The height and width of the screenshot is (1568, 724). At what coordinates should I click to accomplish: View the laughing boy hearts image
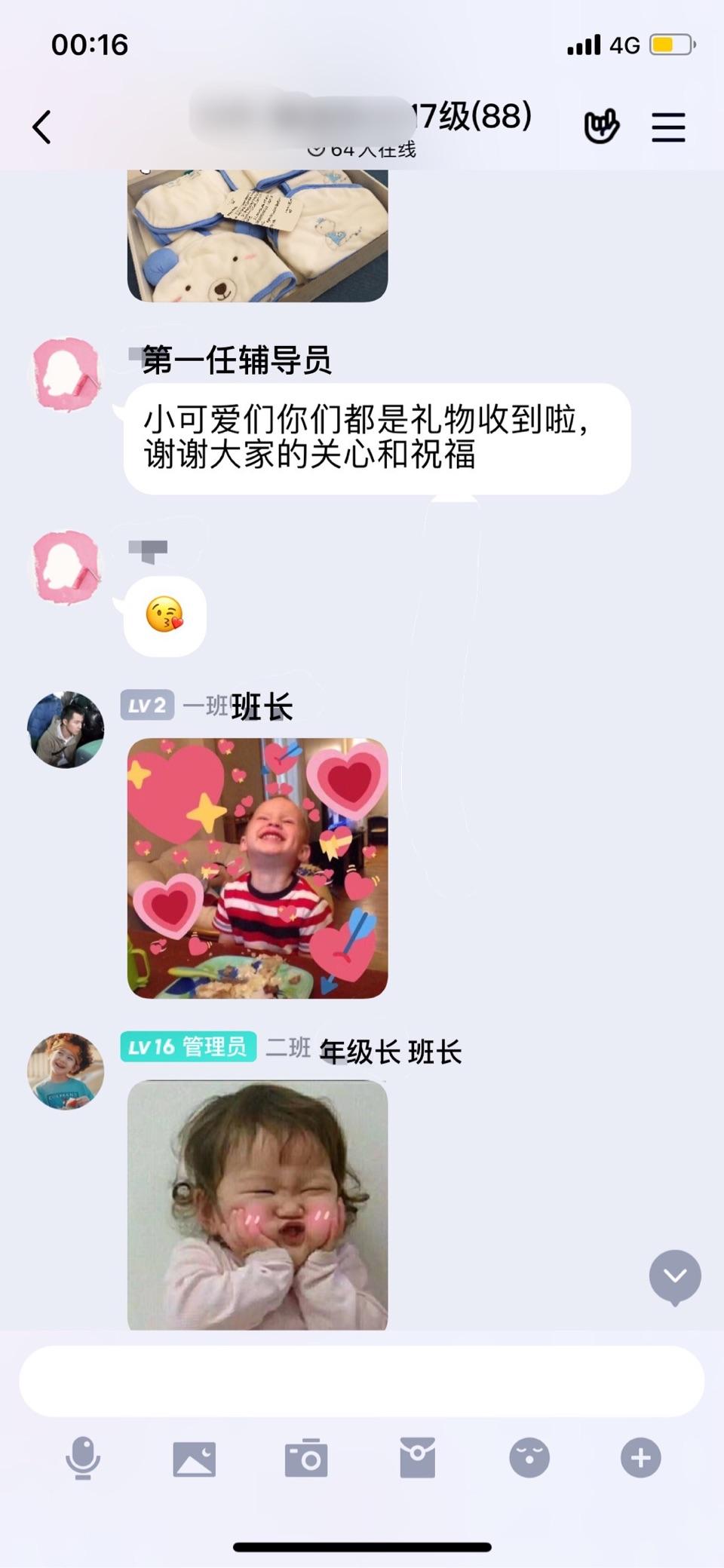click(x=257, y=868)
